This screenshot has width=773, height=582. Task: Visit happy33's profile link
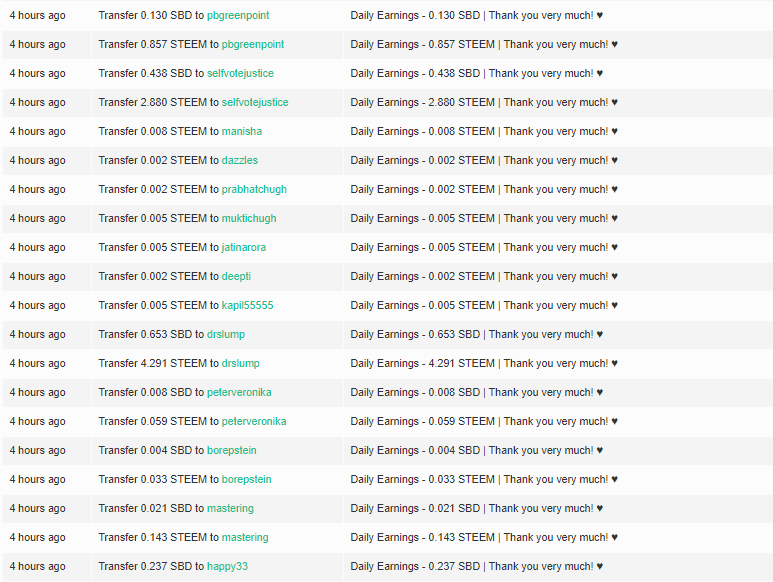click(226, 566)
